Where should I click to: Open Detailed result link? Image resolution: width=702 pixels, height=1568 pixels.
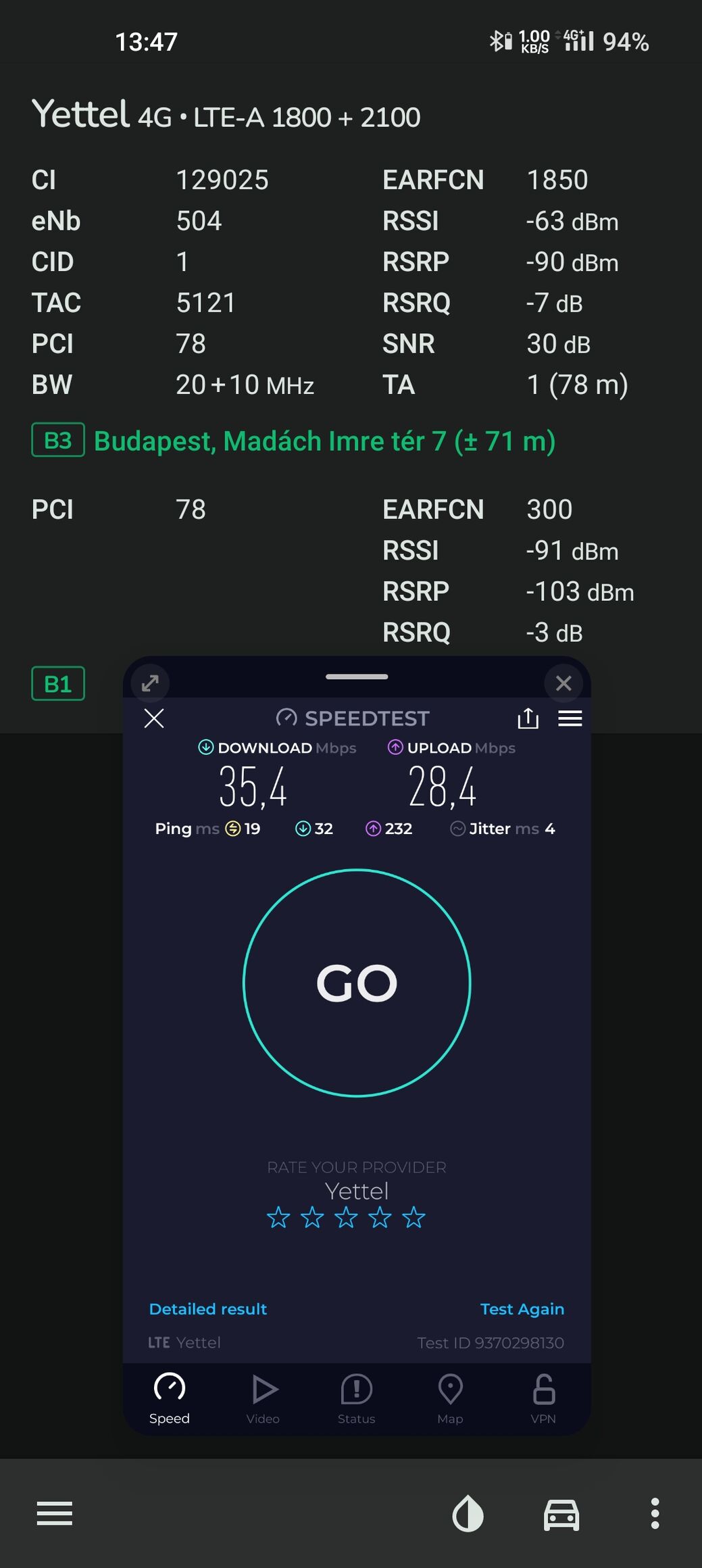pos(208,1309)
